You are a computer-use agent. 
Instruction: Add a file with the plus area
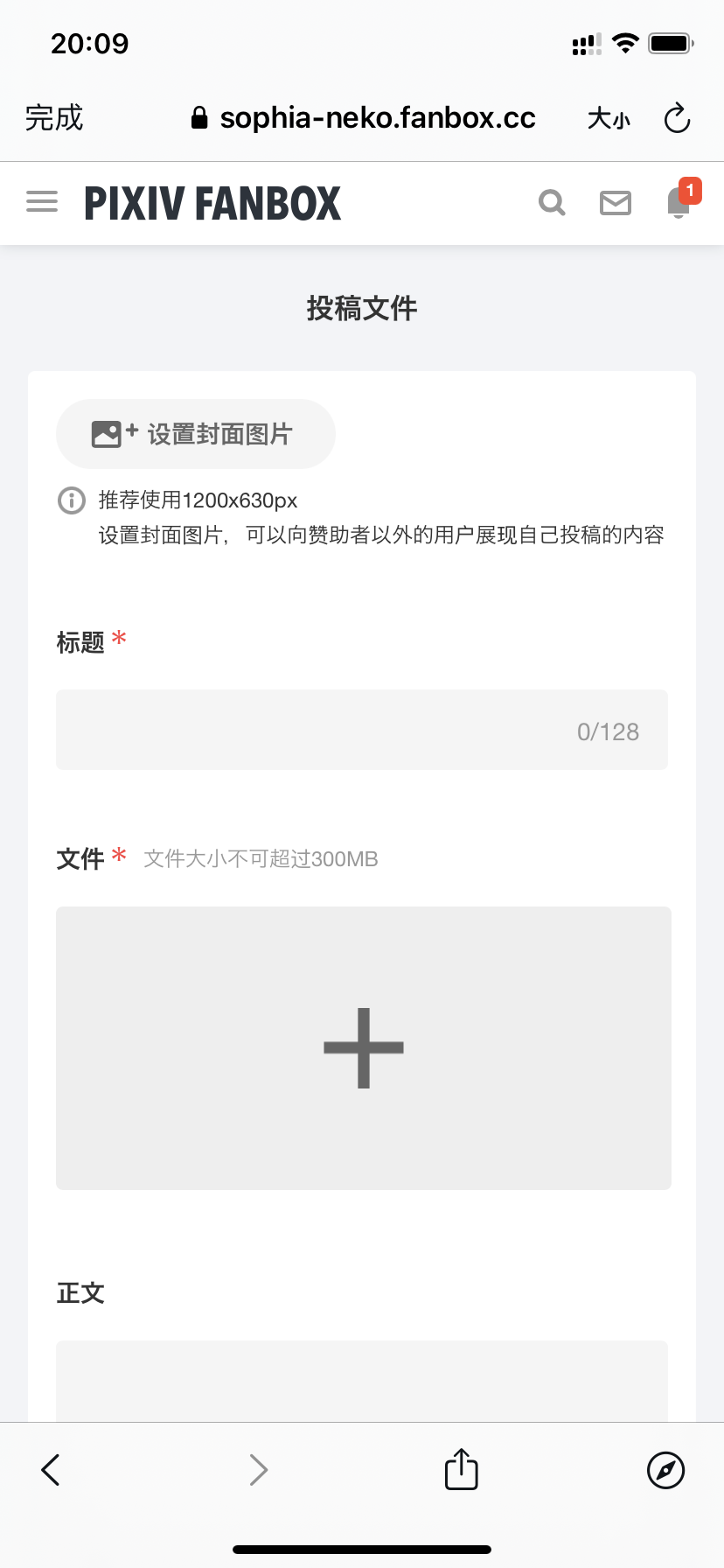point(364,1048)
